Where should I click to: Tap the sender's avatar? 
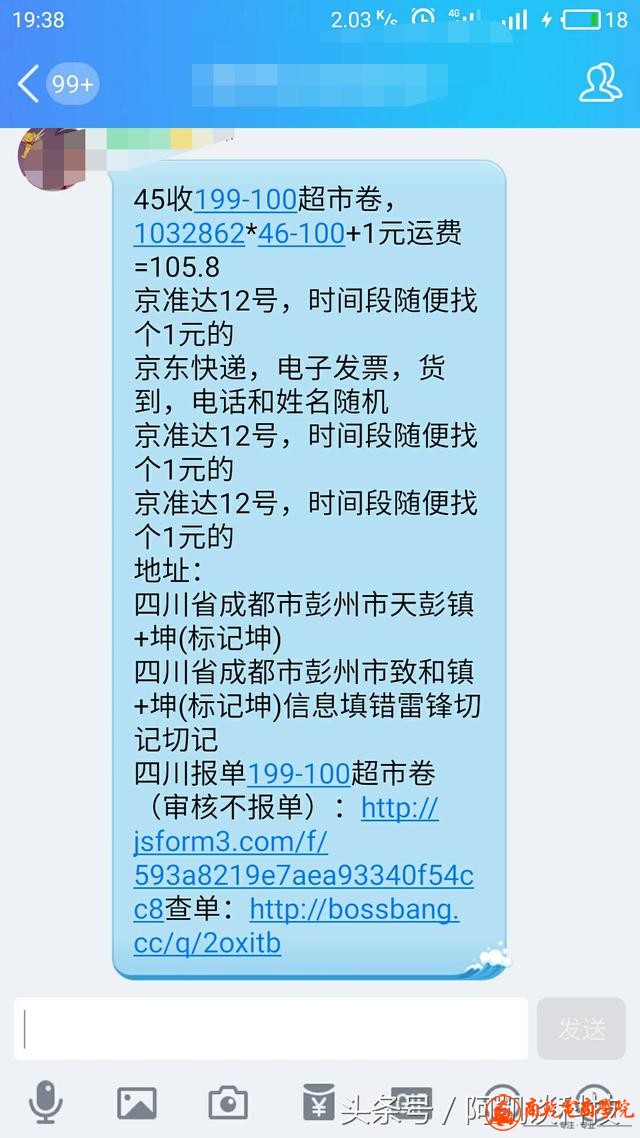point(48,157)
